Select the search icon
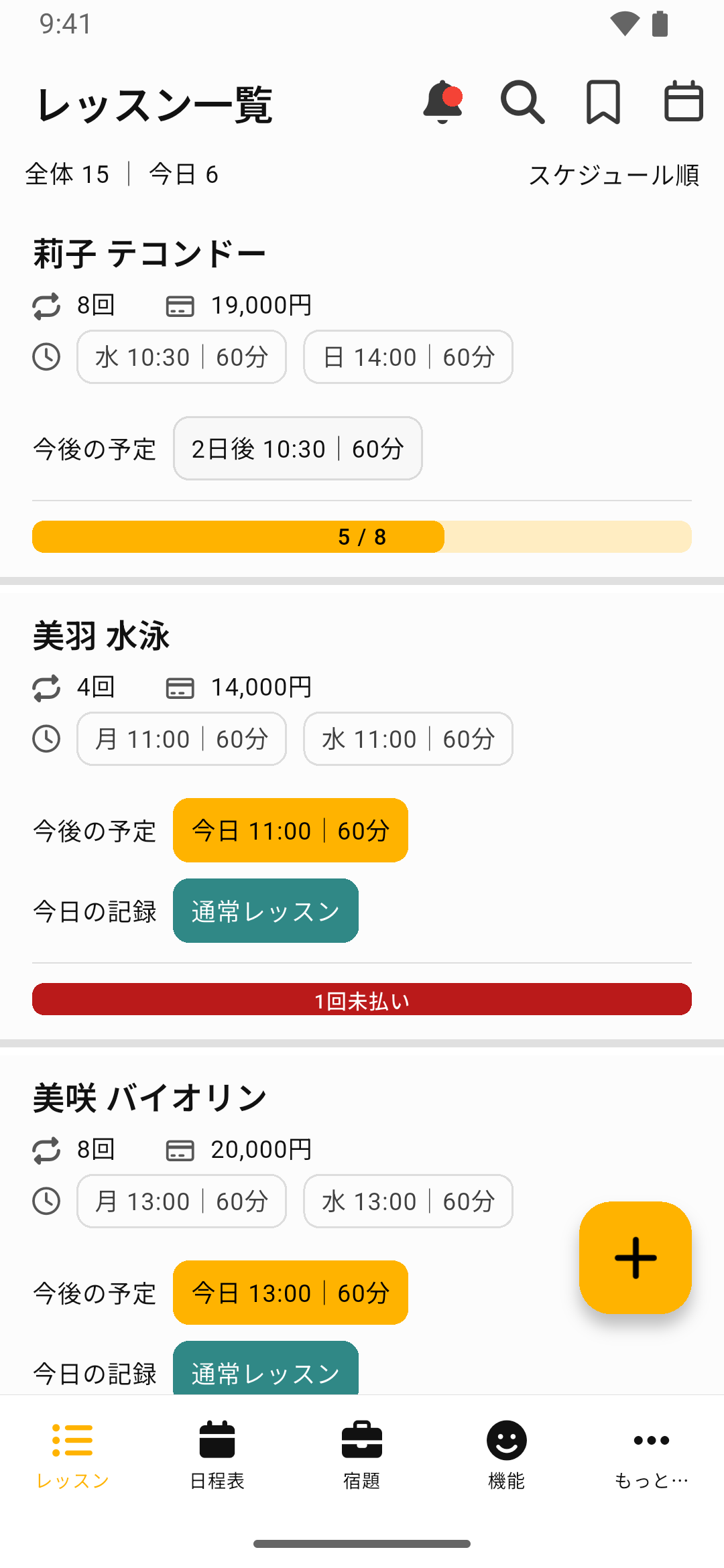The width and height of the screenshot is (724, 1568). point(524,102)
